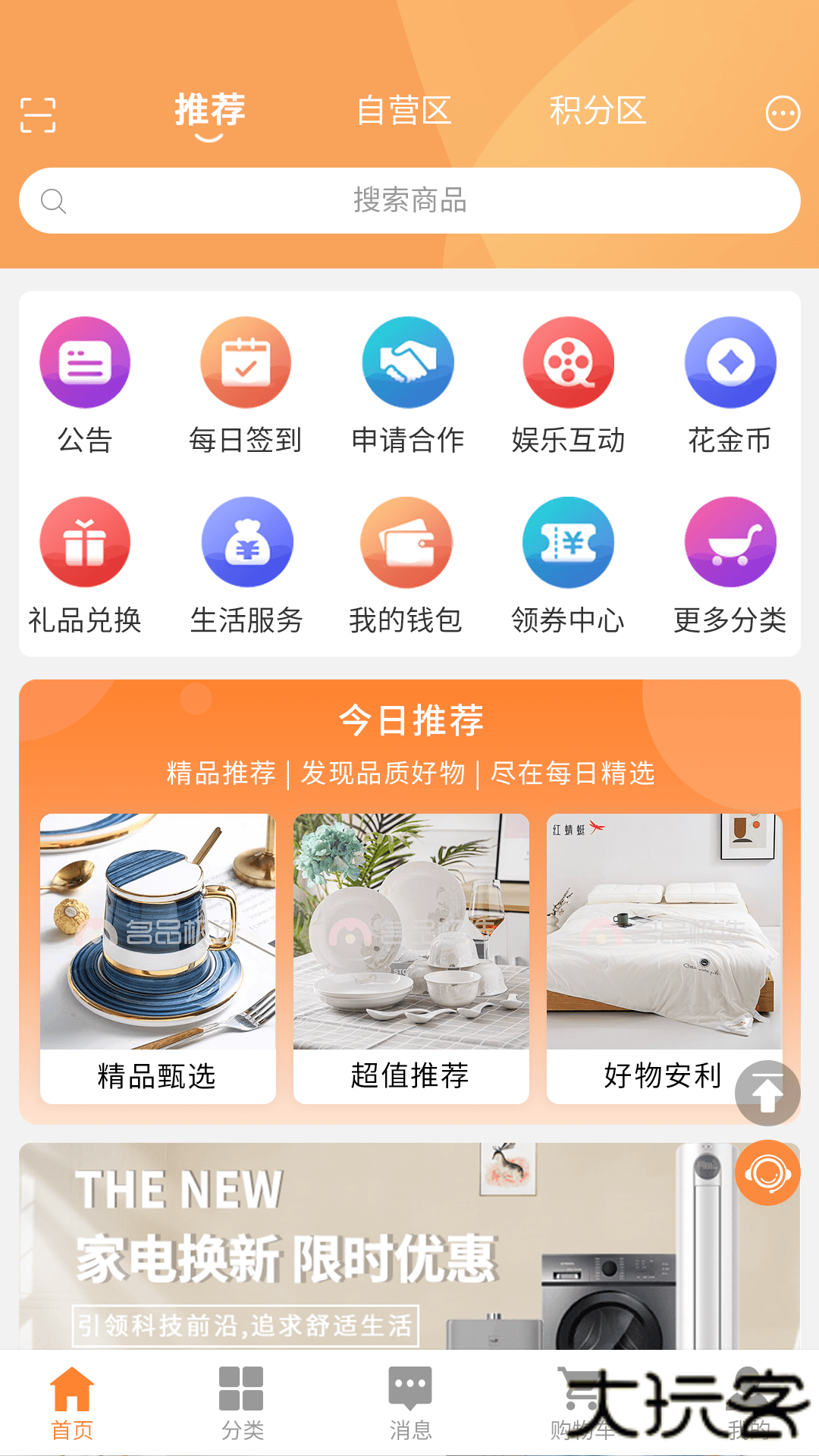
Task: Select the 申请合作 cooperation icon
Action: tap(407, 362)
